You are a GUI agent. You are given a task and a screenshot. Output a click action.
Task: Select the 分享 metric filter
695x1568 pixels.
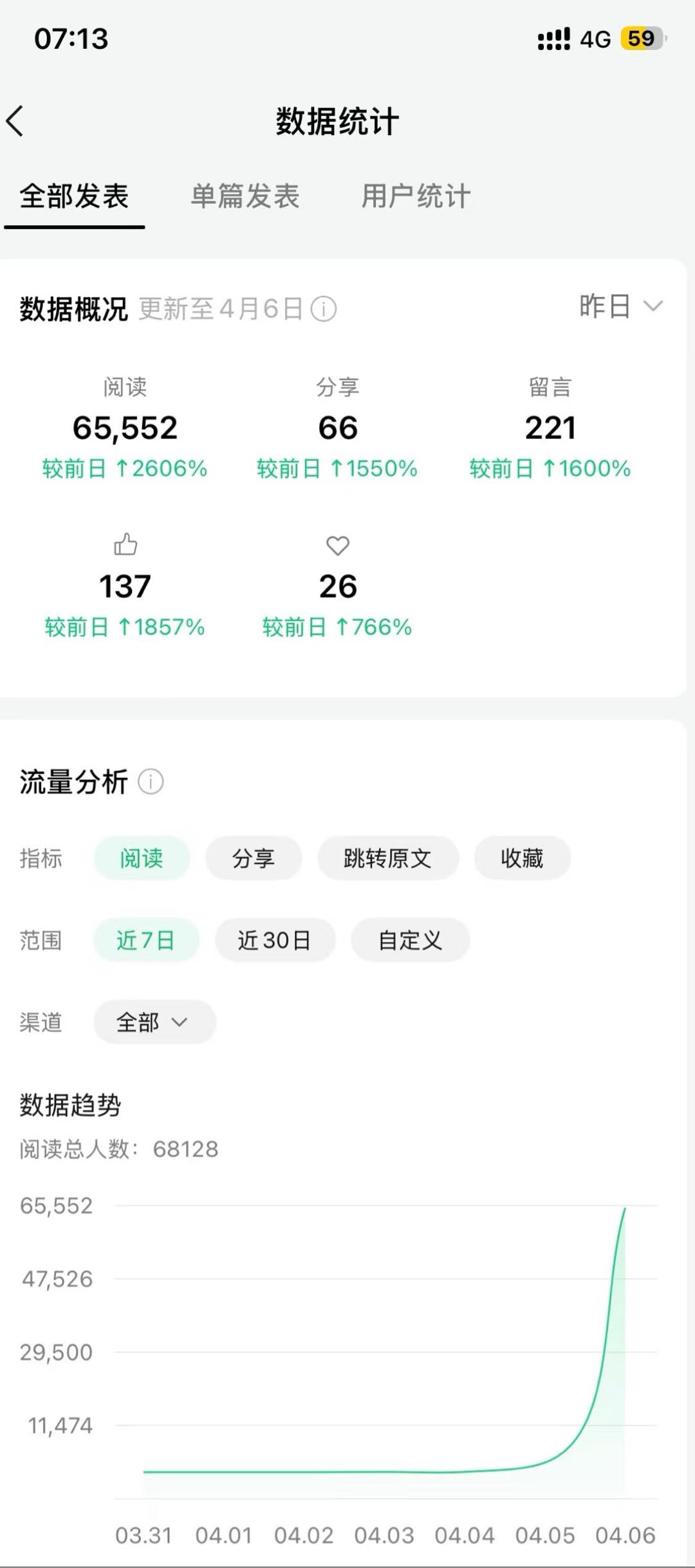(254, 858)
